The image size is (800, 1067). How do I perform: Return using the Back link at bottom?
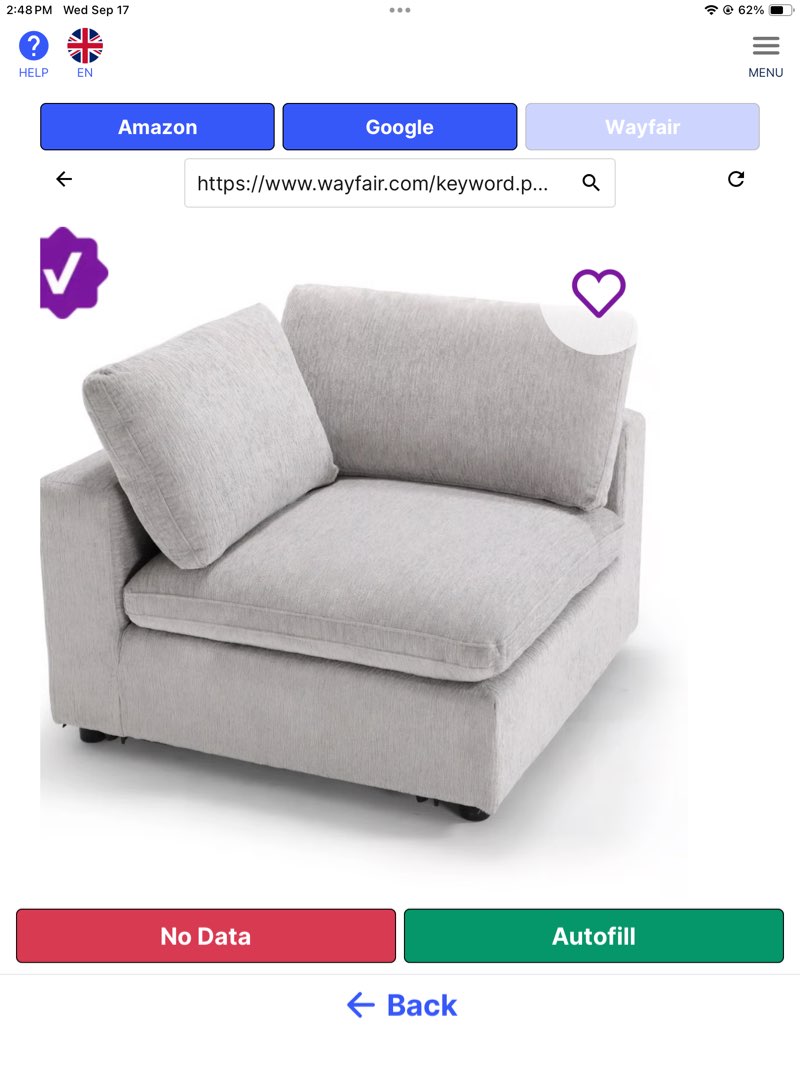point(401,1005)
